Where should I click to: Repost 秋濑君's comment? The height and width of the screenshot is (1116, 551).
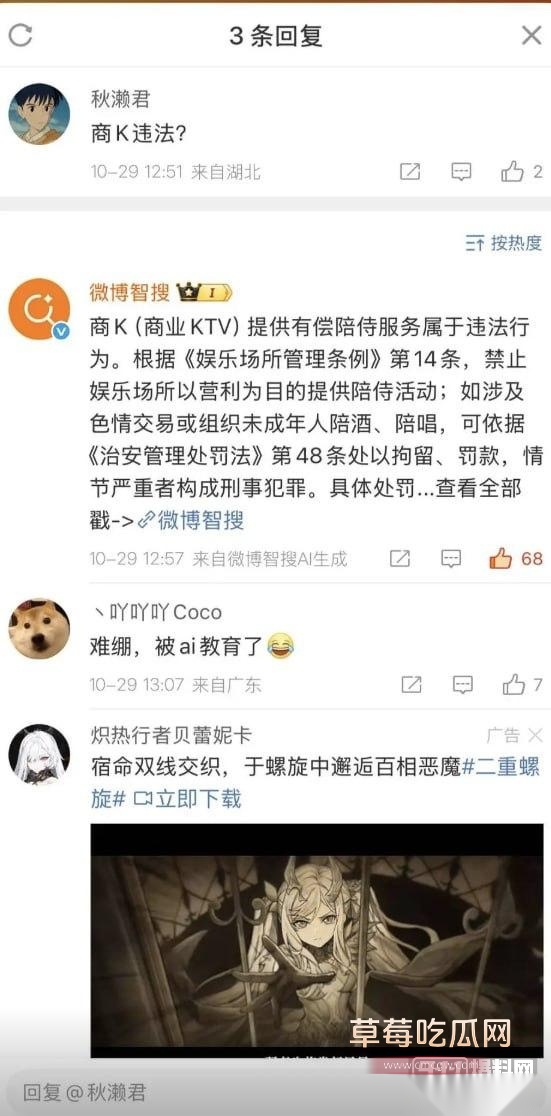pos(410,172)
